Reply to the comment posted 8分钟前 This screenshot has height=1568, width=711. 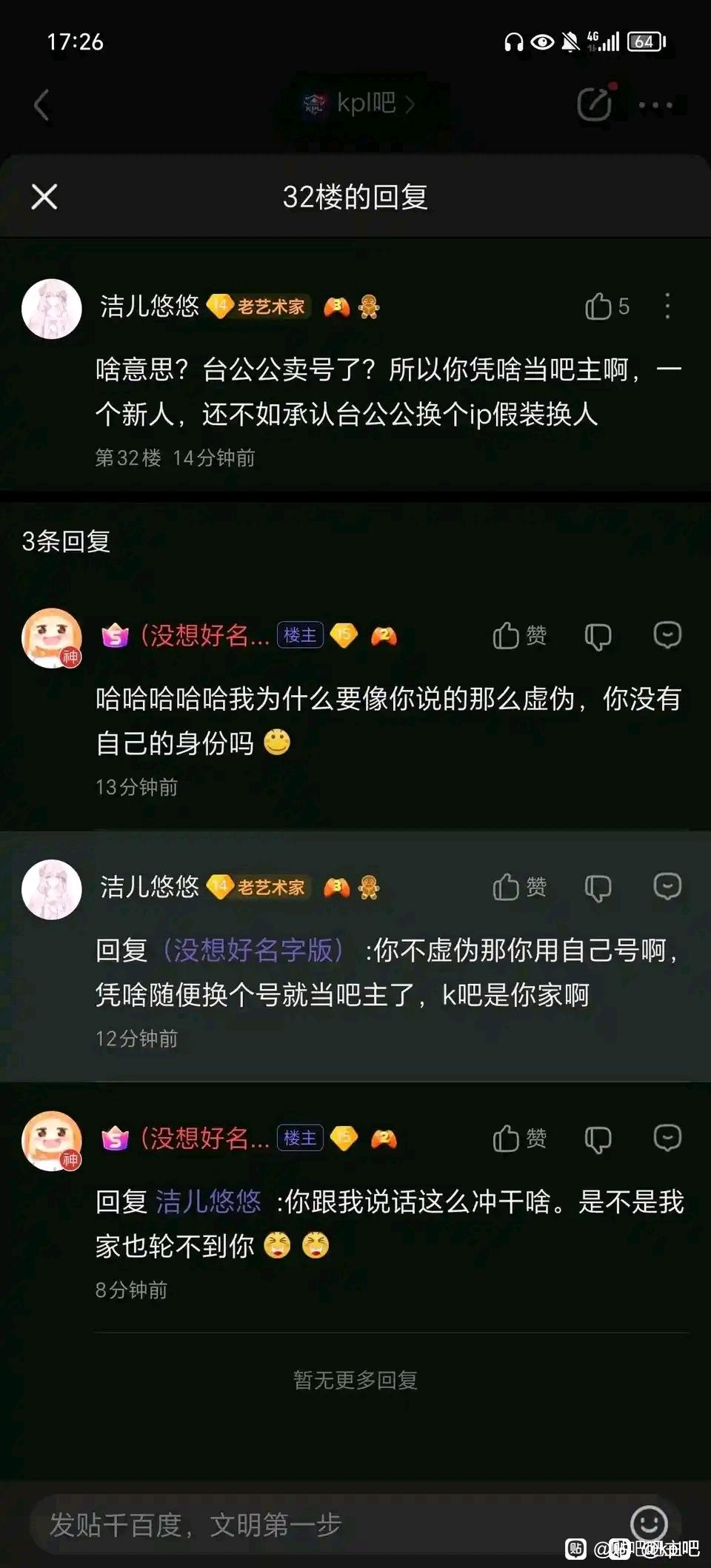click(x=667, y=1138)
